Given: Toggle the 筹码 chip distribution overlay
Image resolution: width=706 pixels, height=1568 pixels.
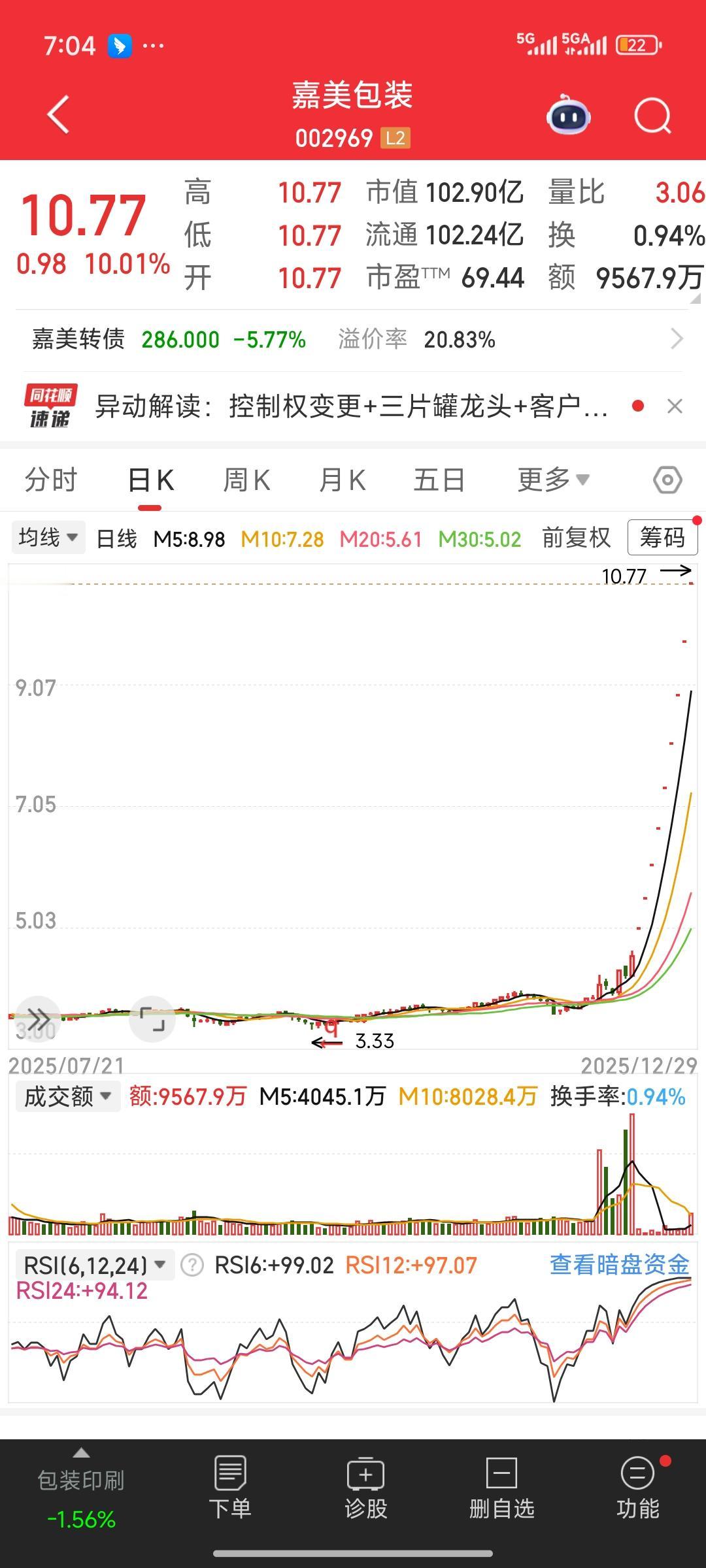Looking at the screenshot, I should point(662,537).
